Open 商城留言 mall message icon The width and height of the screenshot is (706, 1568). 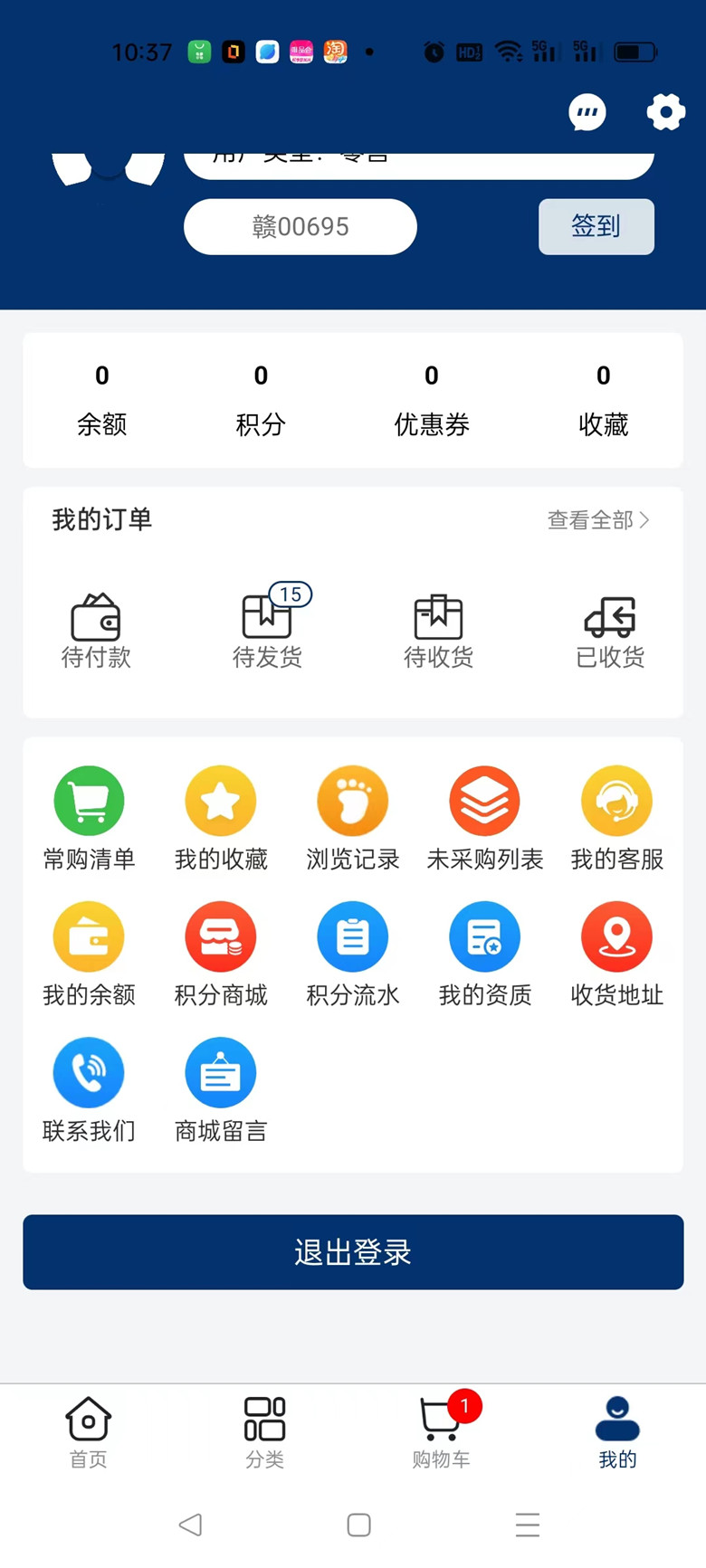coord(220,1072)
